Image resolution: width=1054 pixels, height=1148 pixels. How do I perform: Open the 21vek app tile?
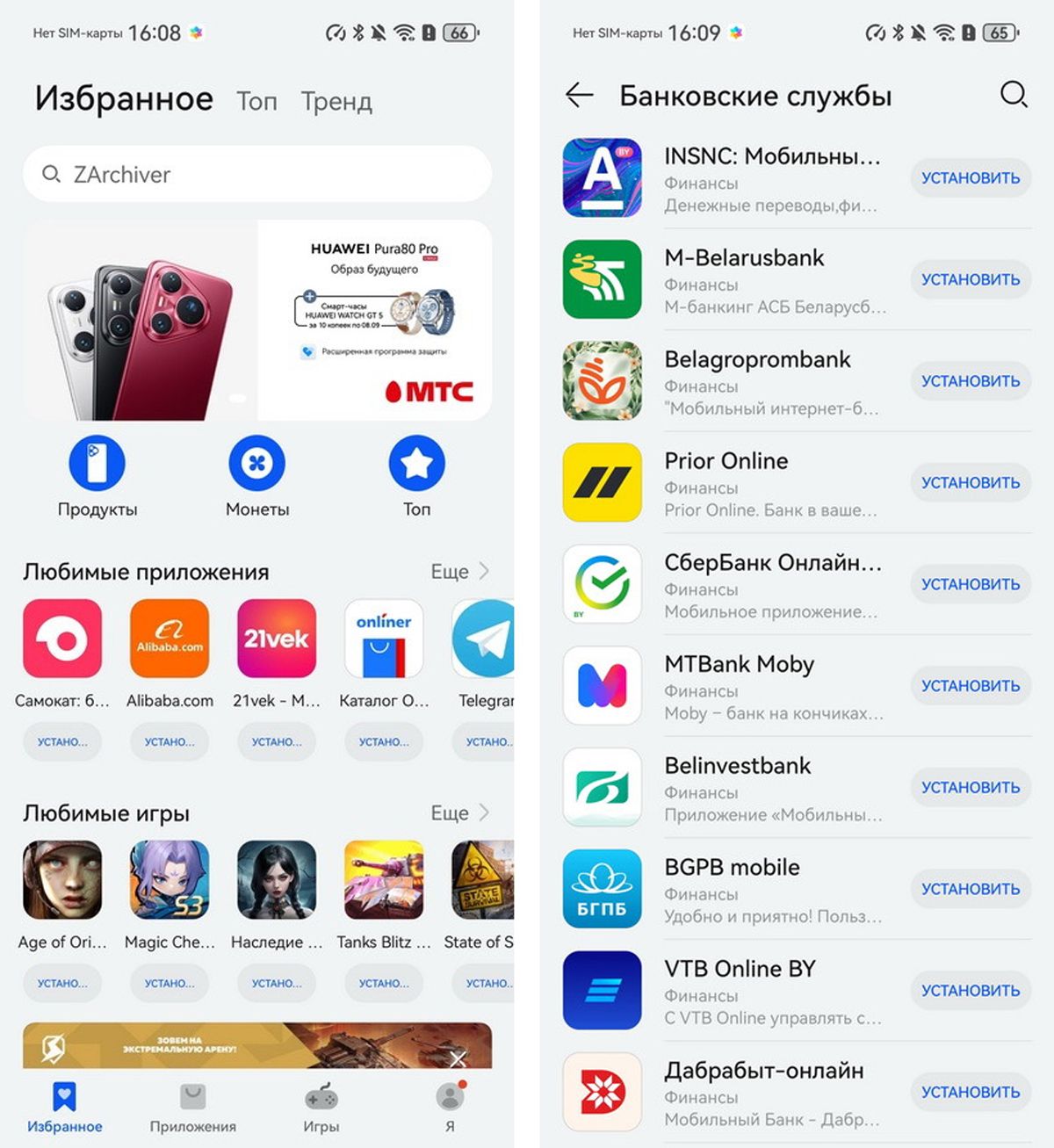pyautogui.click(x=276, y=639)
